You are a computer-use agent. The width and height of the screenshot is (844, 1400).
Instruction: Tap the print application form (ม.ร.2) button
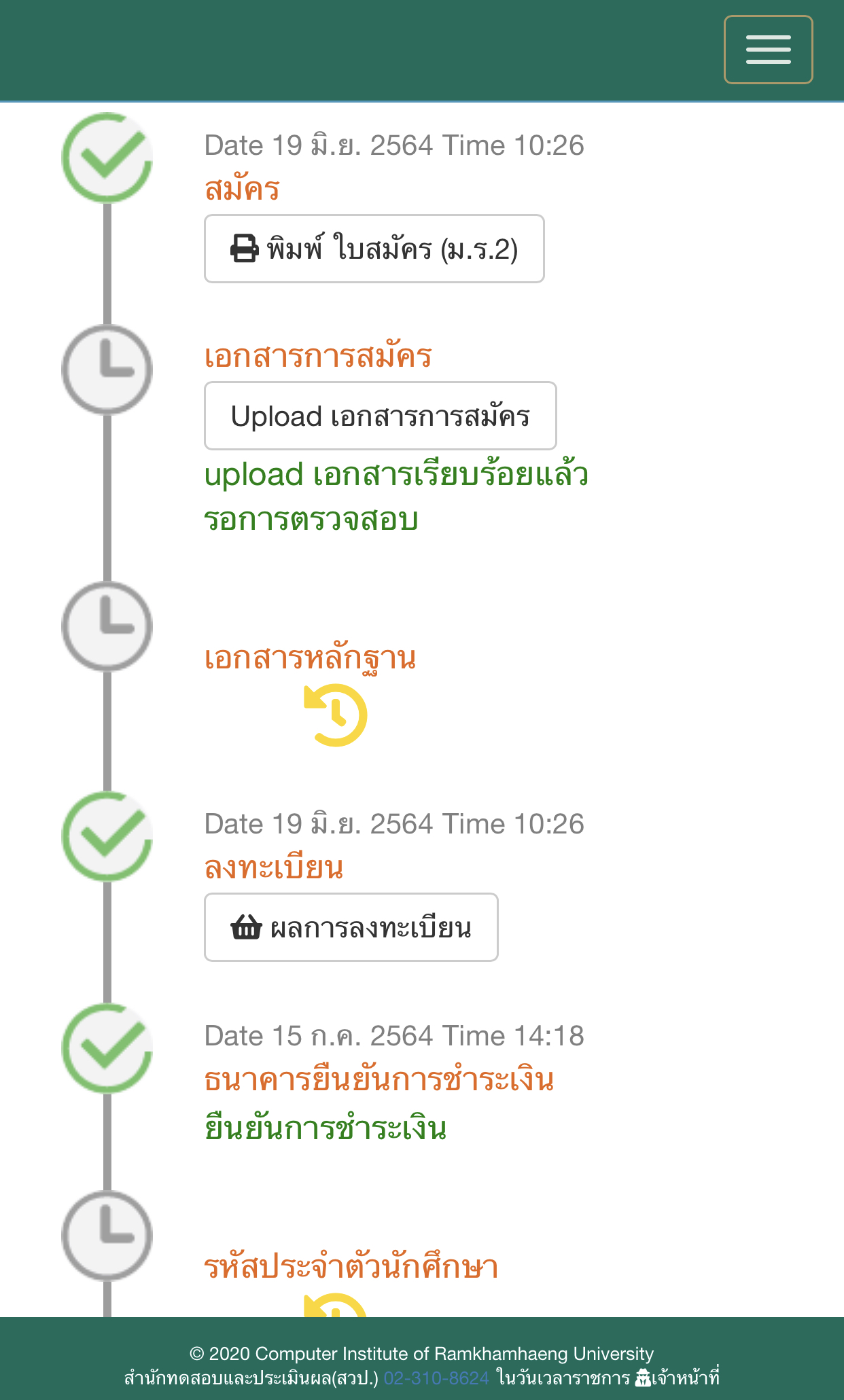pos(374,249)
